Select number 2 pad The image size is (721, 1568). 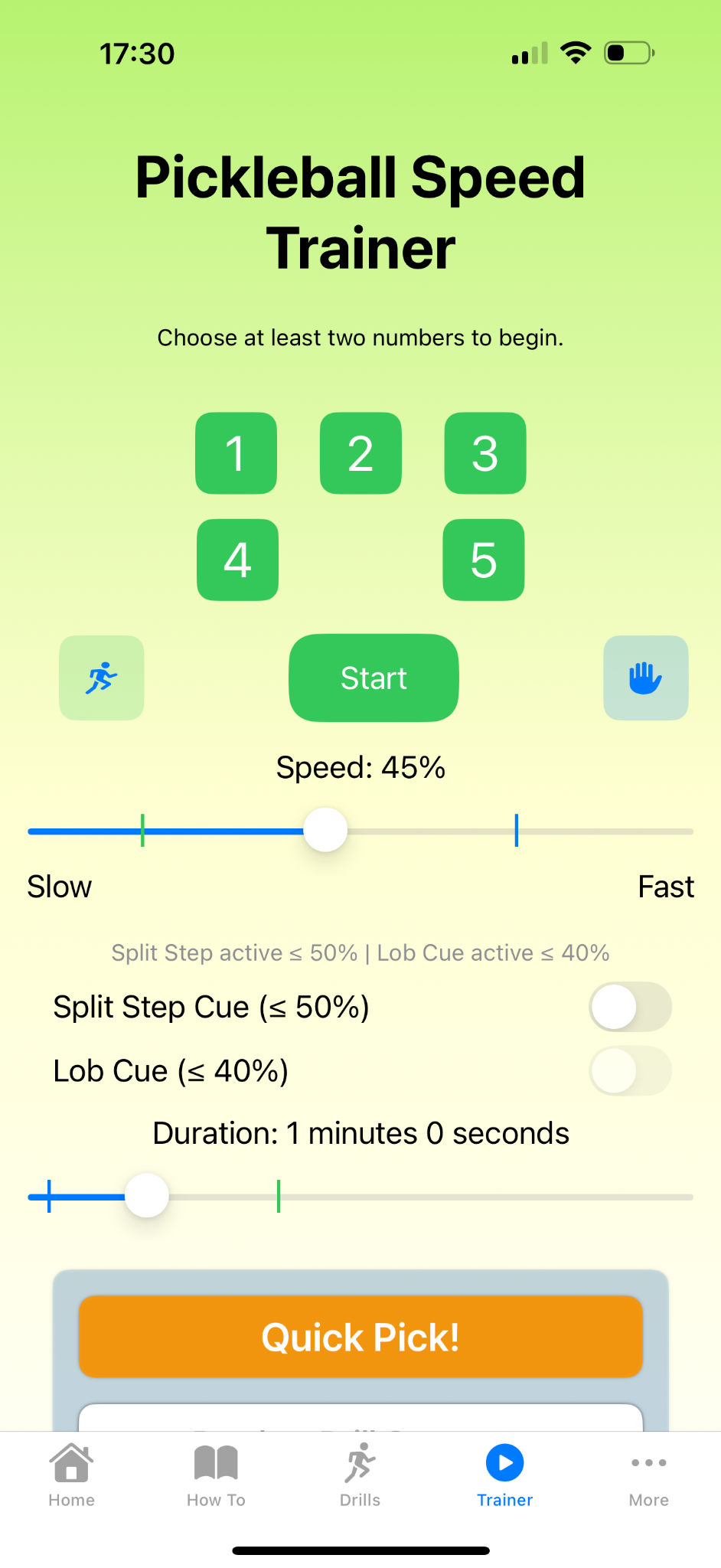tap(360, 453)
